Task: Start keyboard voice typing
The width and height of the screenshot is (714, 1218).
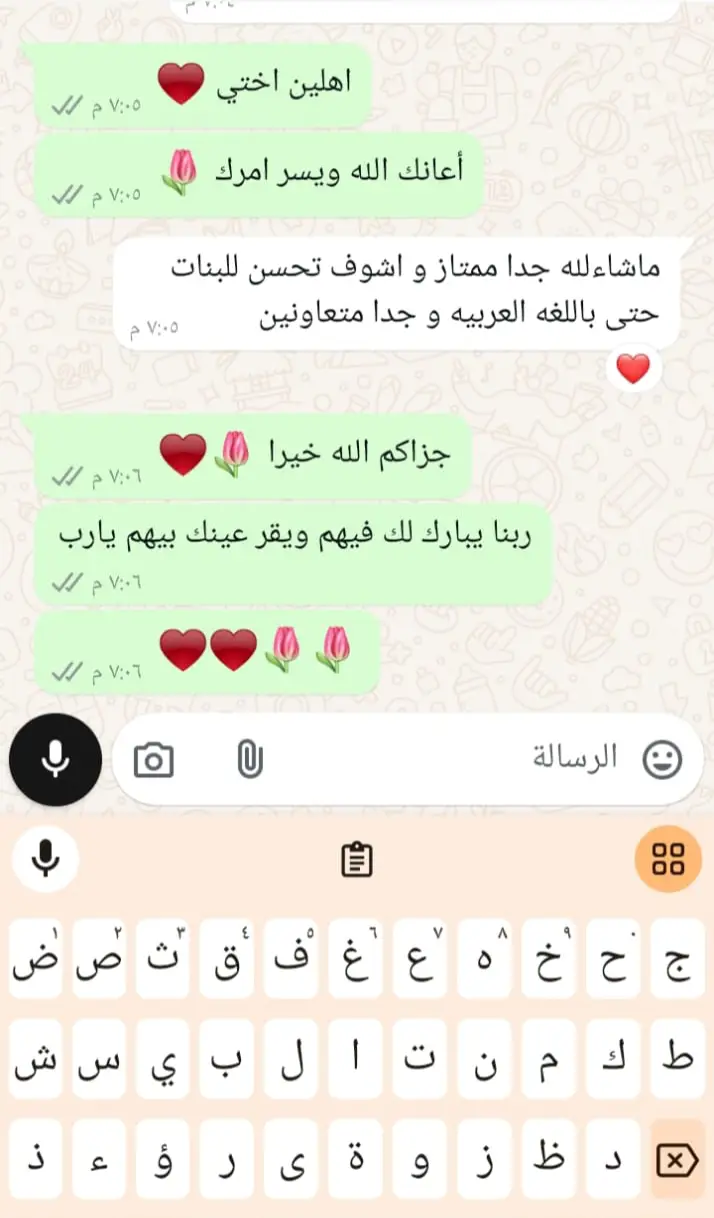Action: (x=45, y=858)
